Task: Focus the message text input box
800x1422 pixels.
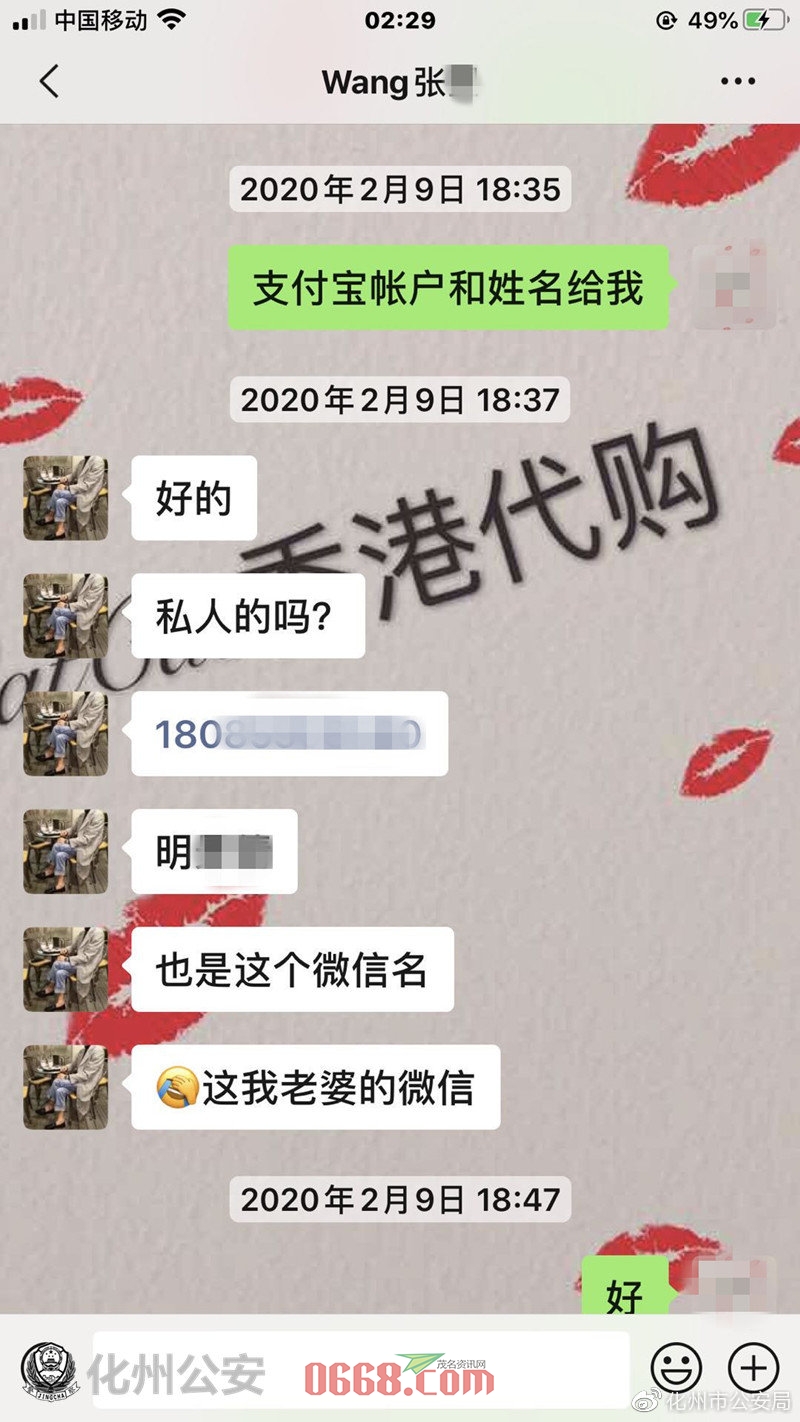Action: (360, 1367)
